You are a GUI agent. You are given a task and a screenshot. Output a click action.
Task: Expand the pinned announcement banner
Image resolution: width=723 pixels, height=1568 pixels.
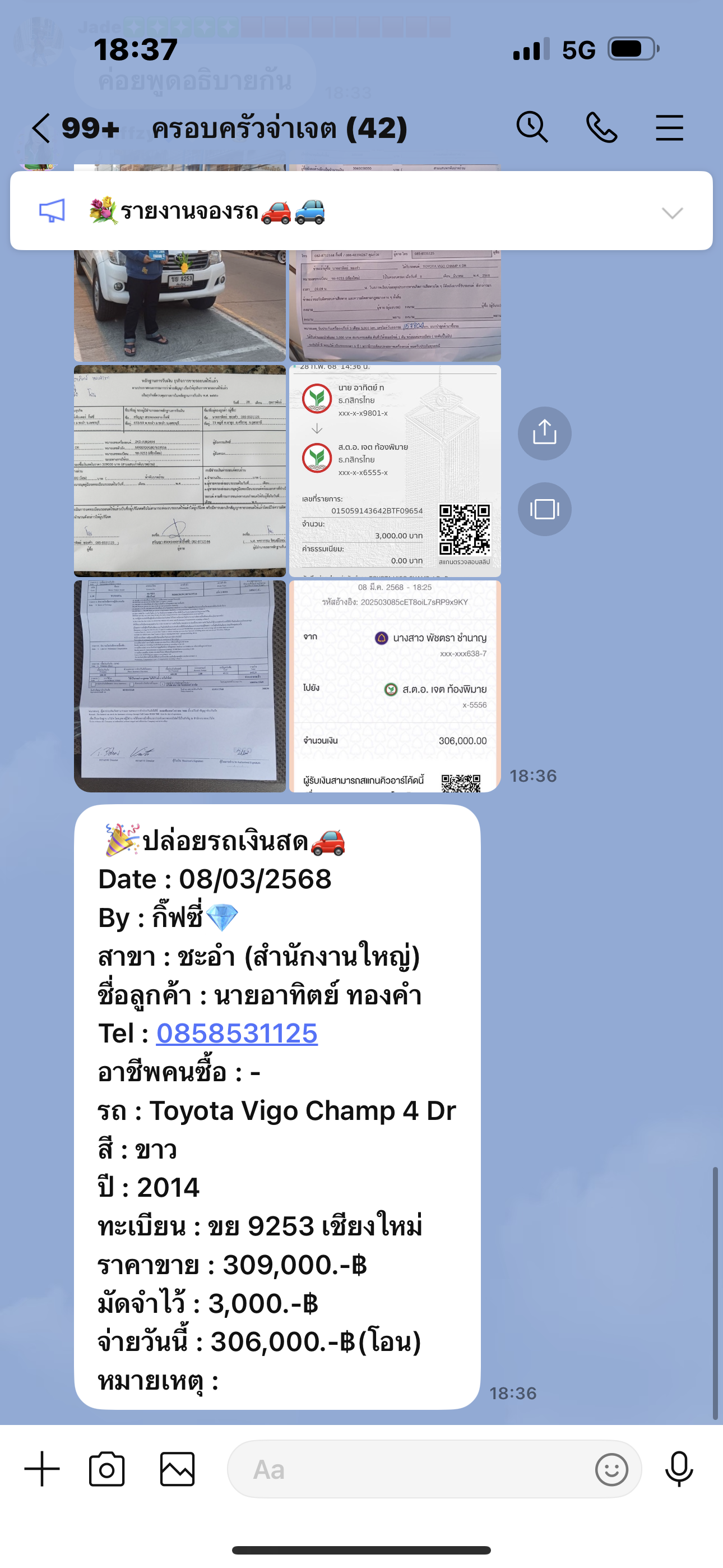672,213
